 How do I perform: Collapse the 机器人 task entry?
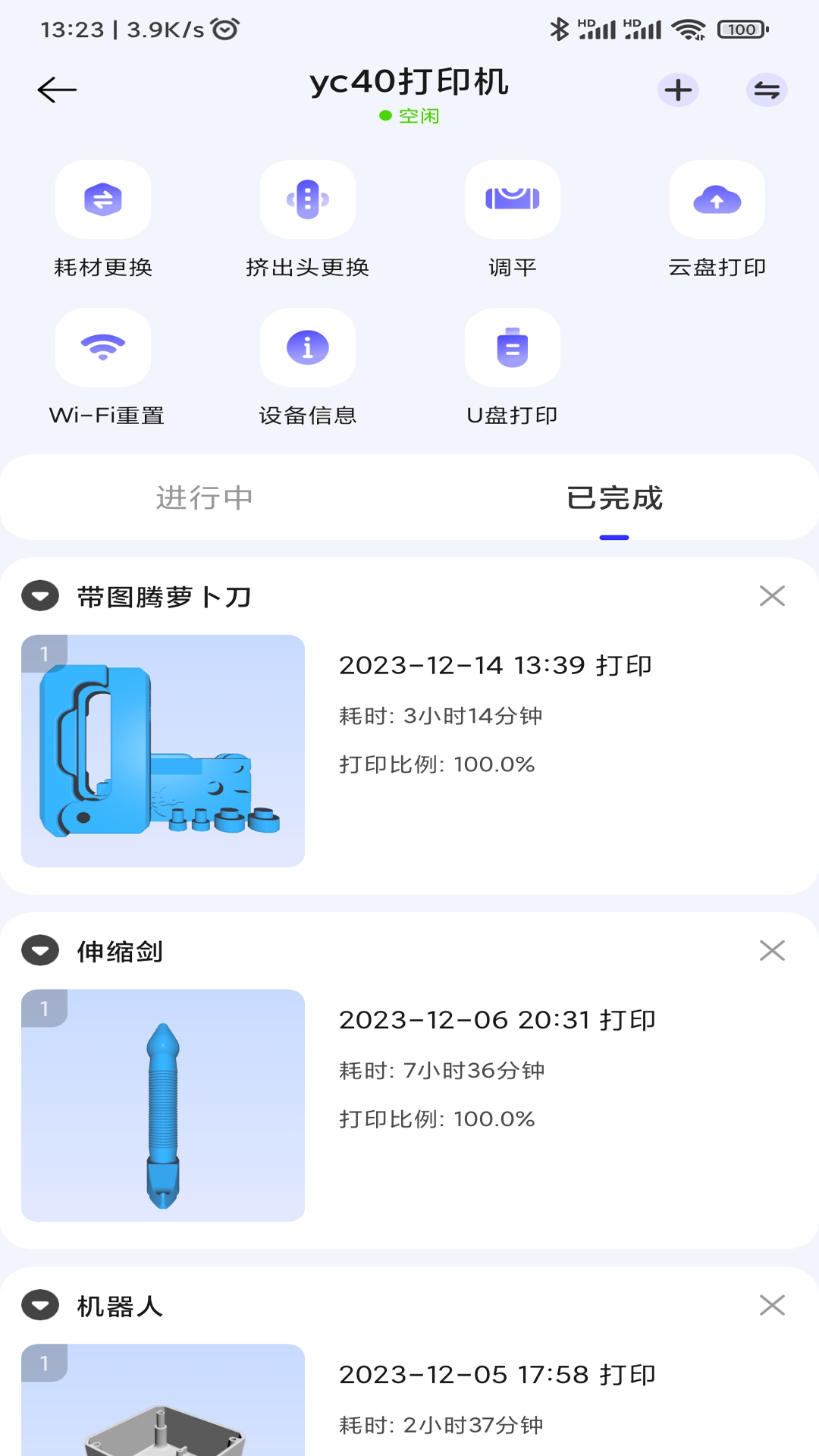40,1306
